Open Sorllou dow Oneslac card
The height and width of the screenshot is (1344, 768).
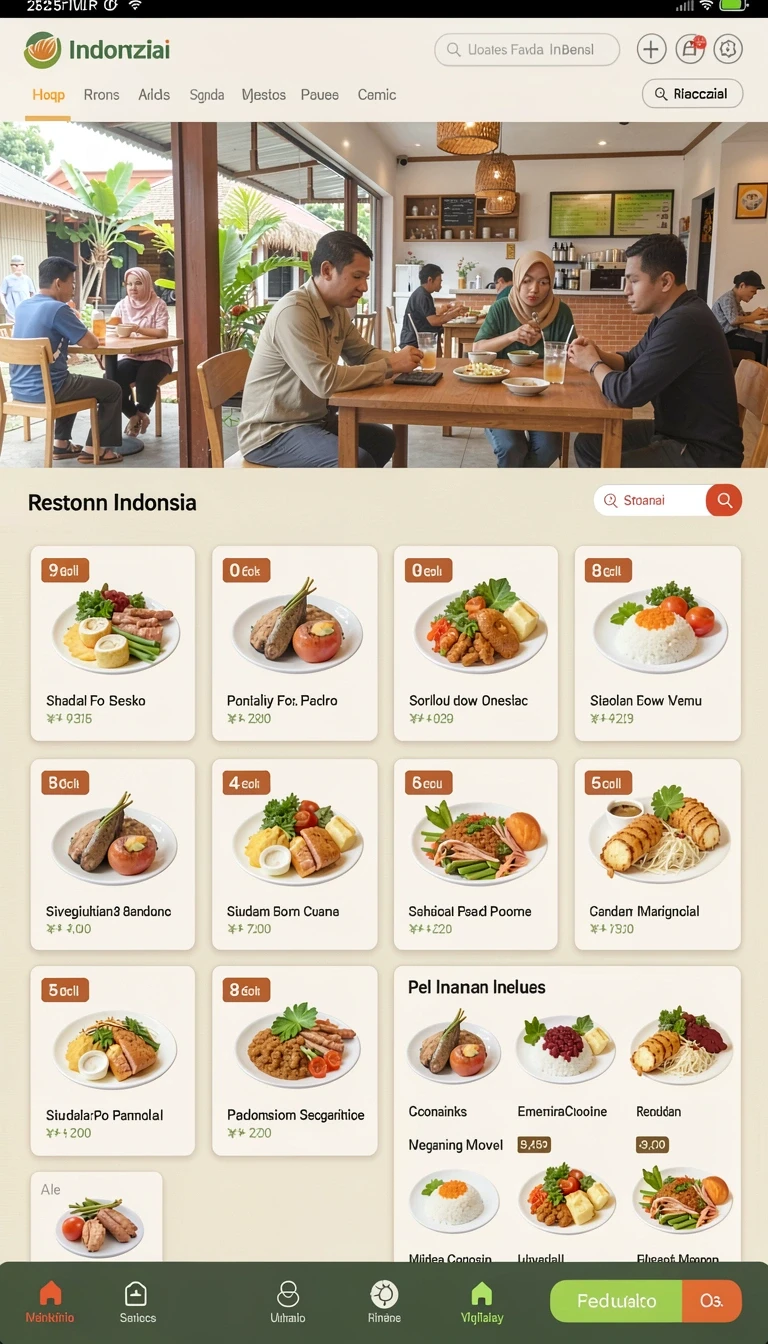(476, 643)
